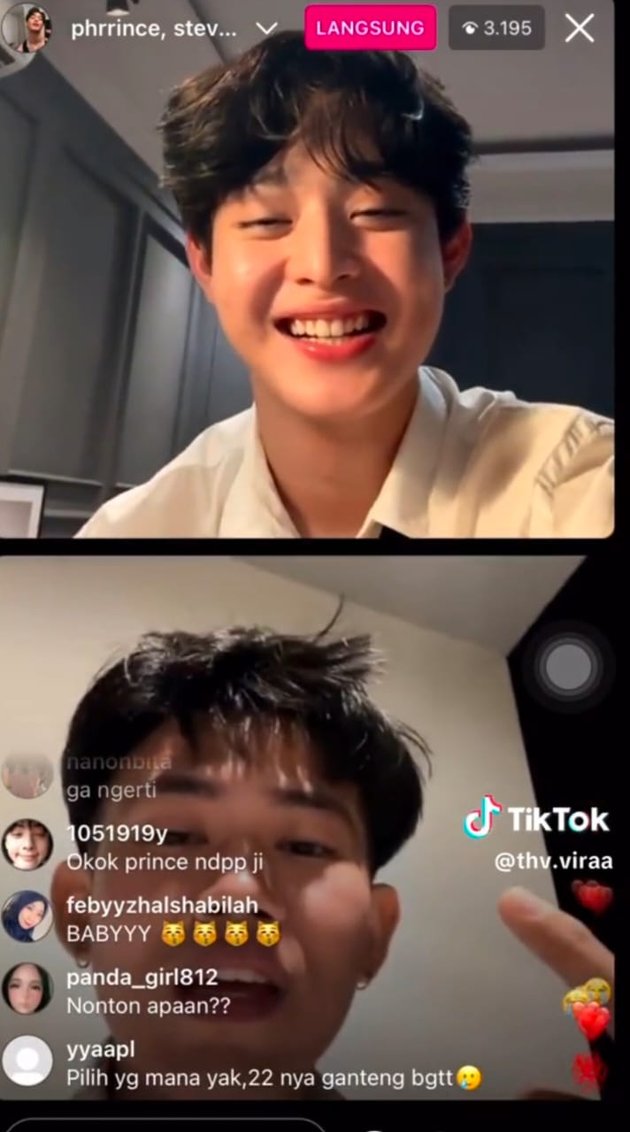View panda_girl812's comment profile
Image resolution: width=630 pixels, height=1132 pixels.
27,988
